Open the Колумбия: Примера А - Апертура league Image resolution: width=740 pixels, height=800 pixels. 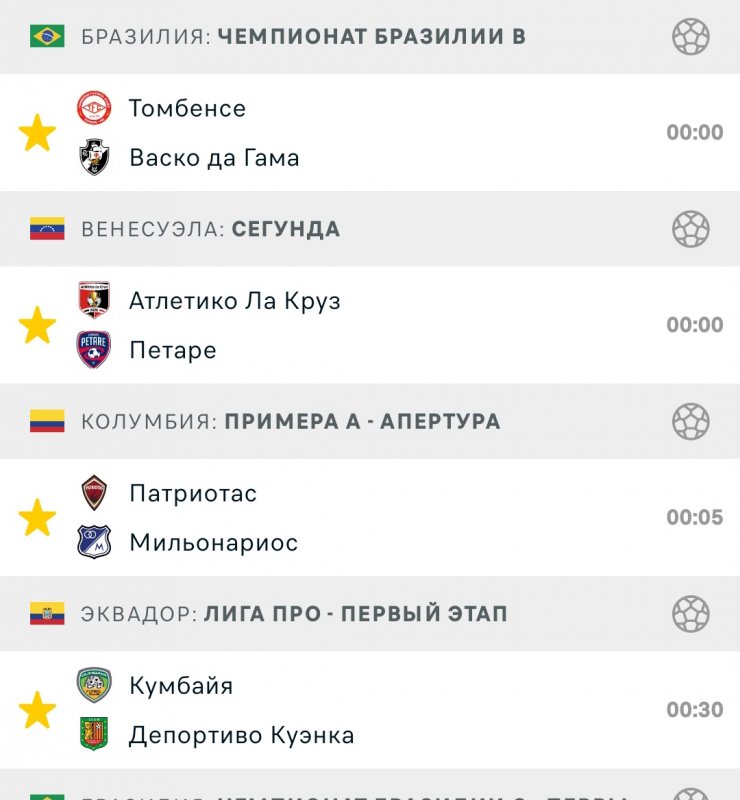290,422
